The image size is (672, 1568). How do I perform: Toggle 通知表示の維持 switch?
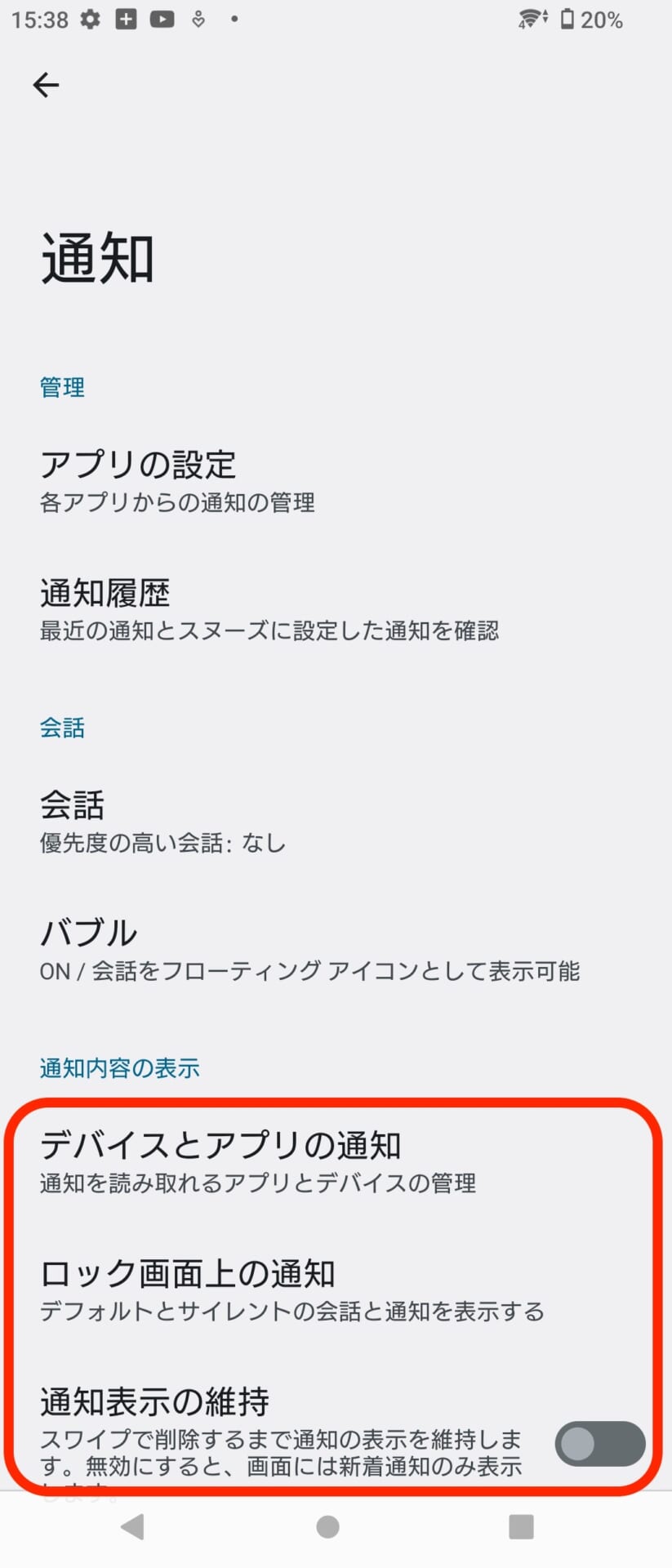600,1444
